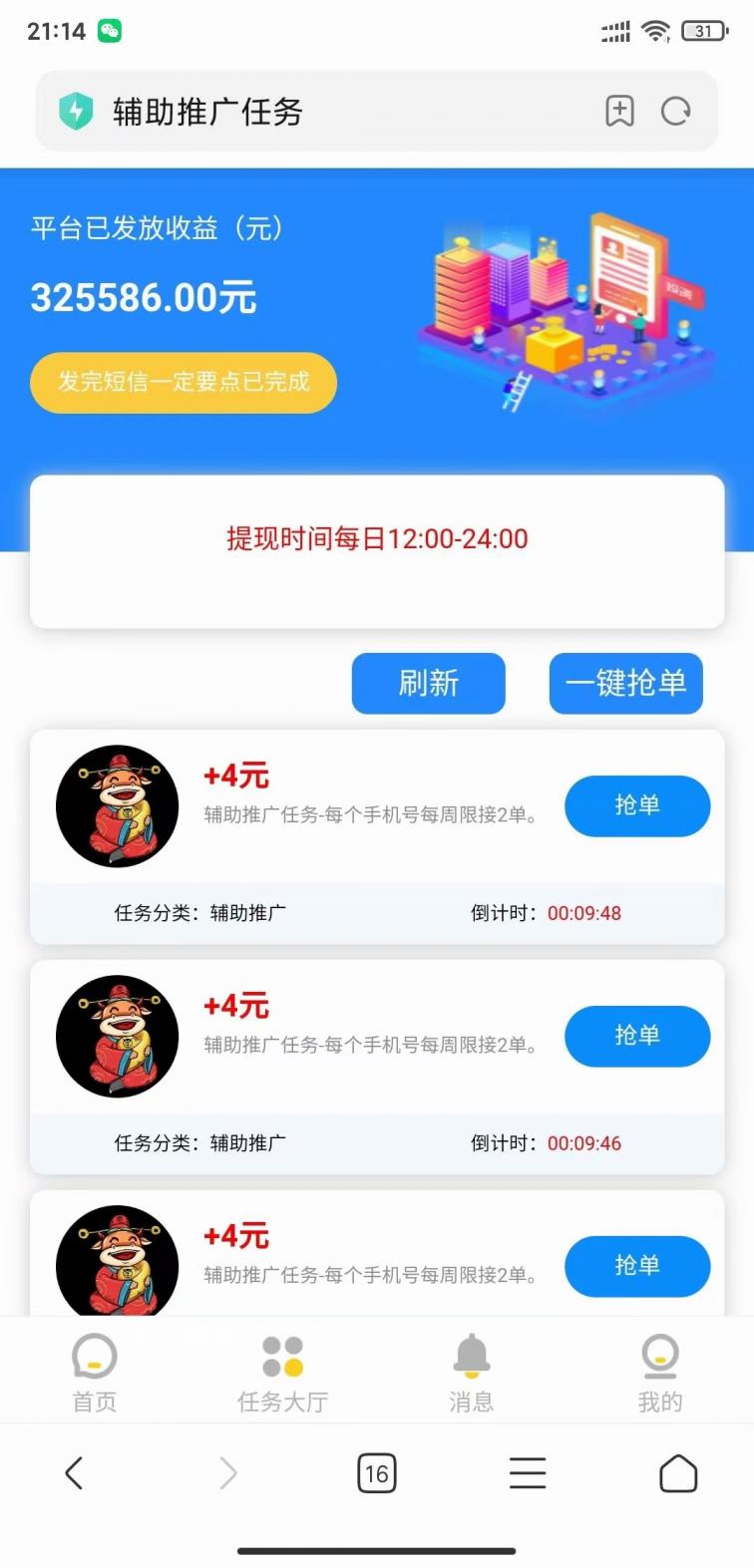Screen dimensions: 754x1568
Task: Tap the back arrow in the browser bar
Action: [x=73, y=1472]
